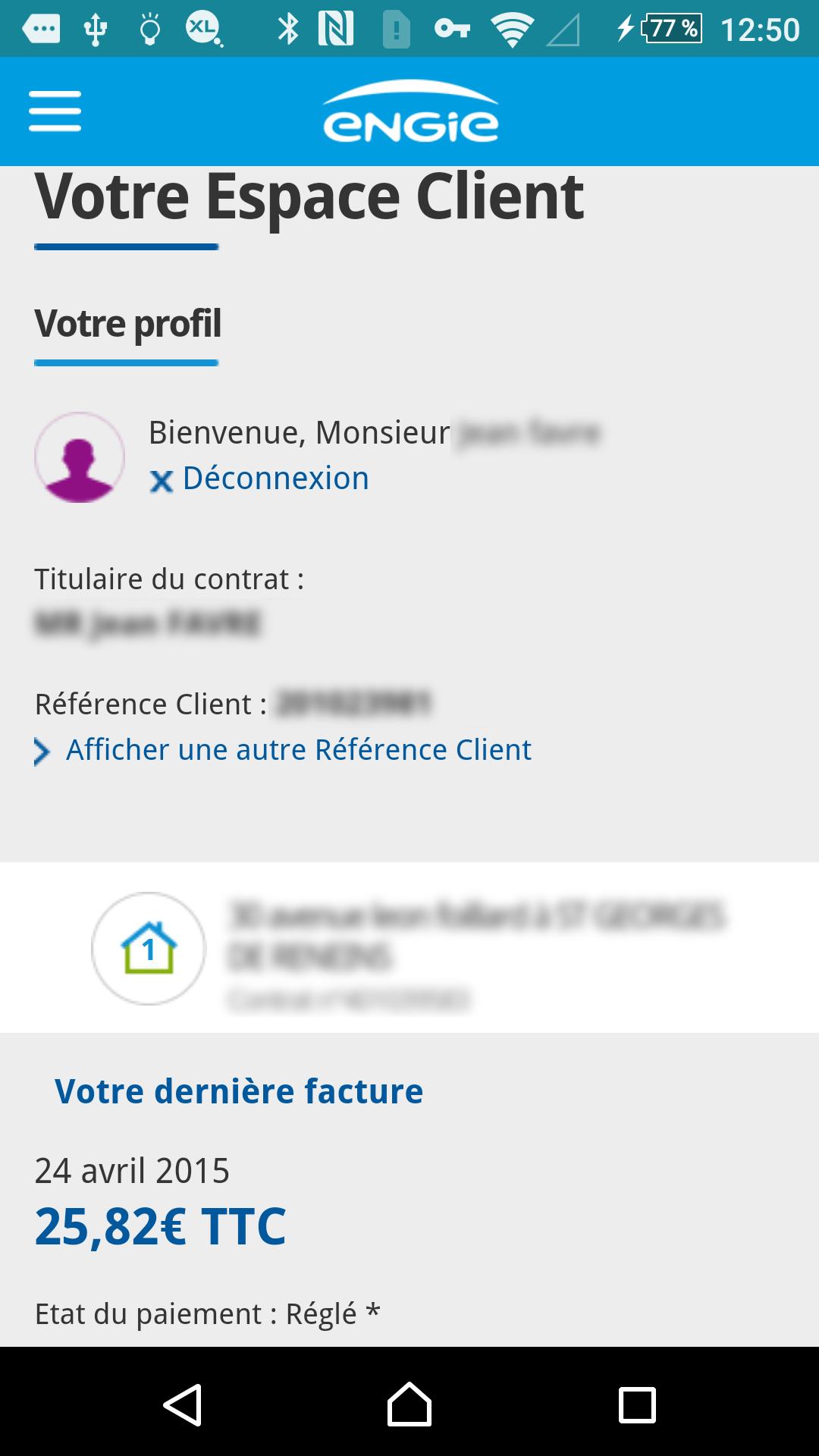Tap the 25,82€ TTC amount link
819x1456 pixels.
click(x=161, y=1228)
